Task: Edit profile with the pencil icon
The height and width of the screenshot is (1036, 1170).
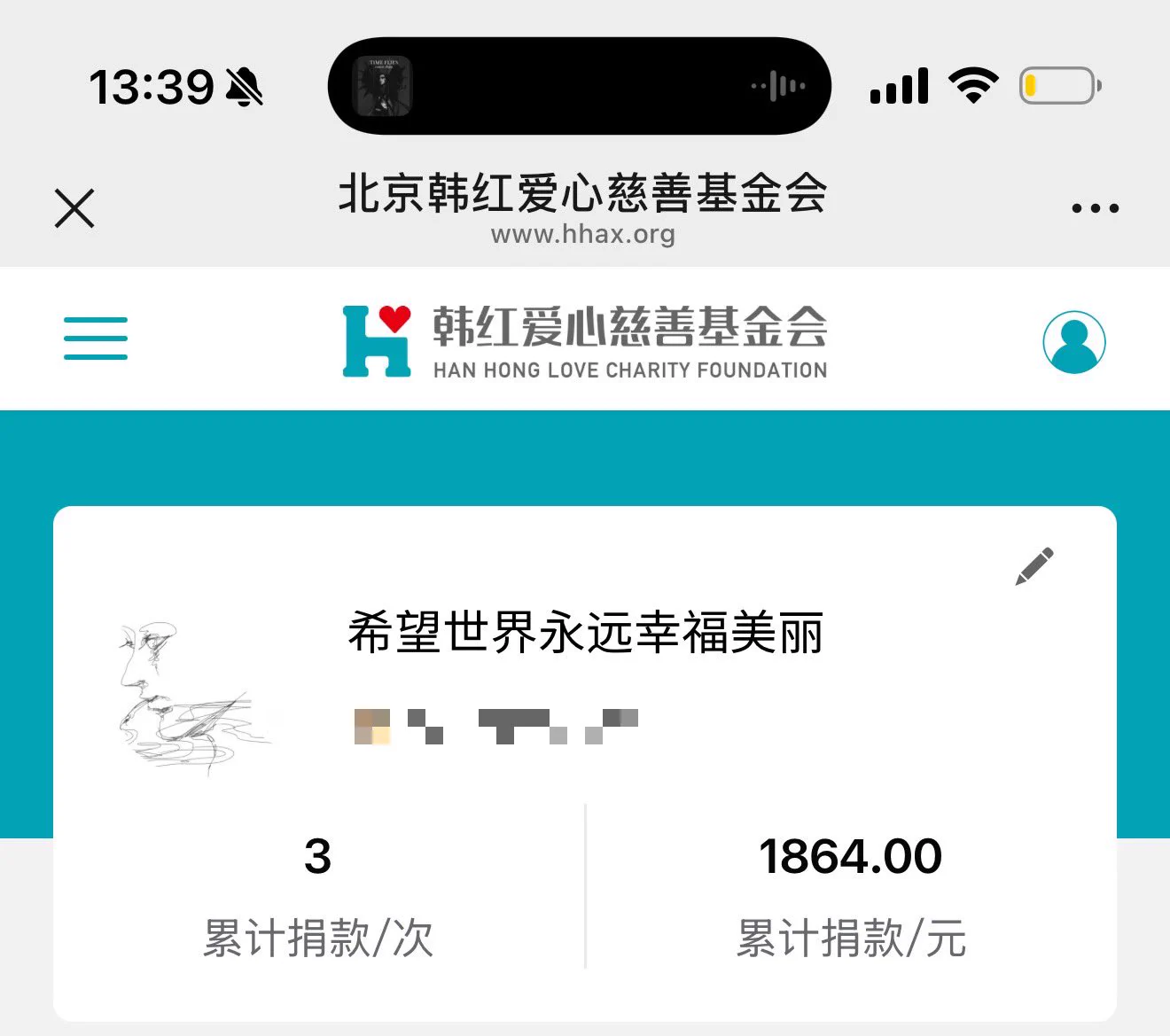Action: coord(1034,566)
